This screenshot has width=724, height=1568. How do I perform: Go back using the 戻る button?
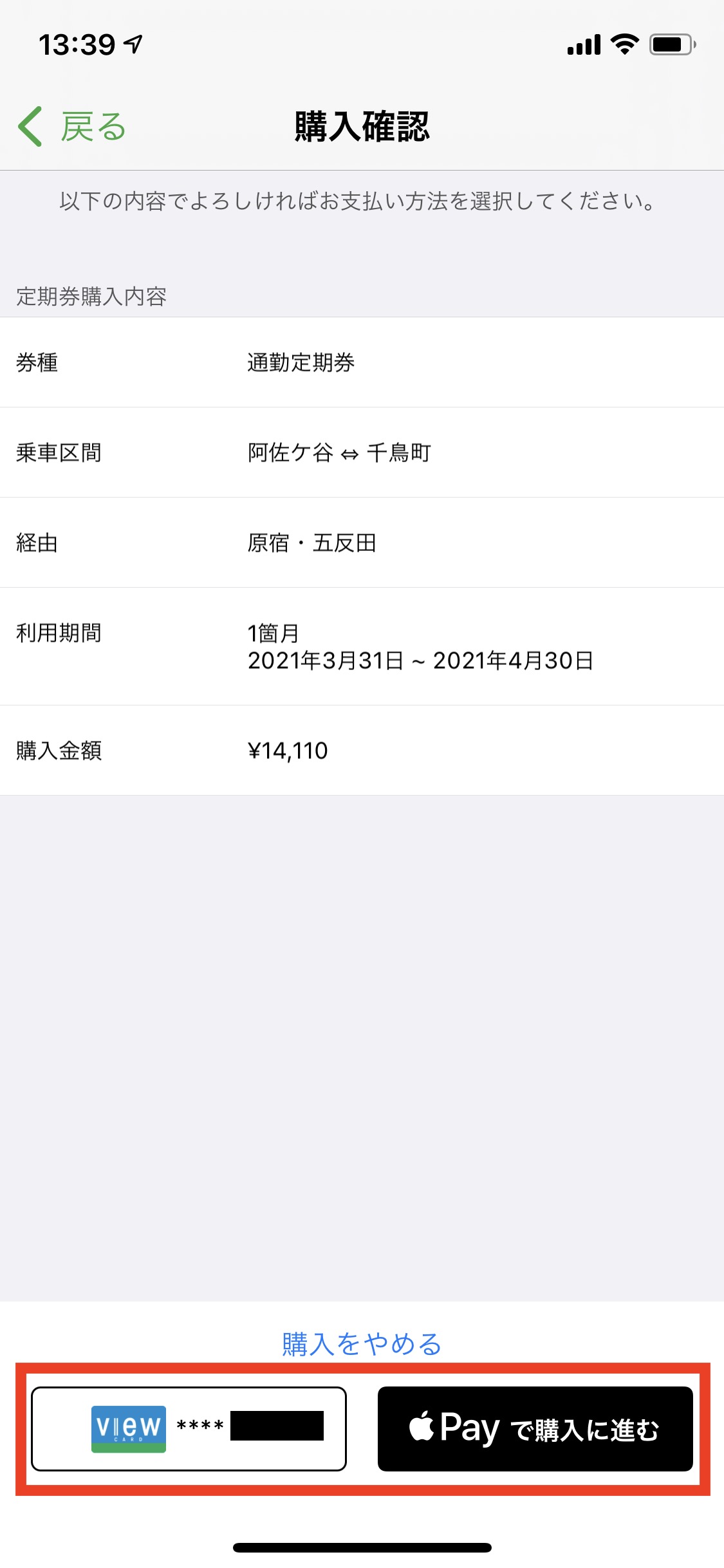[72, 126]
